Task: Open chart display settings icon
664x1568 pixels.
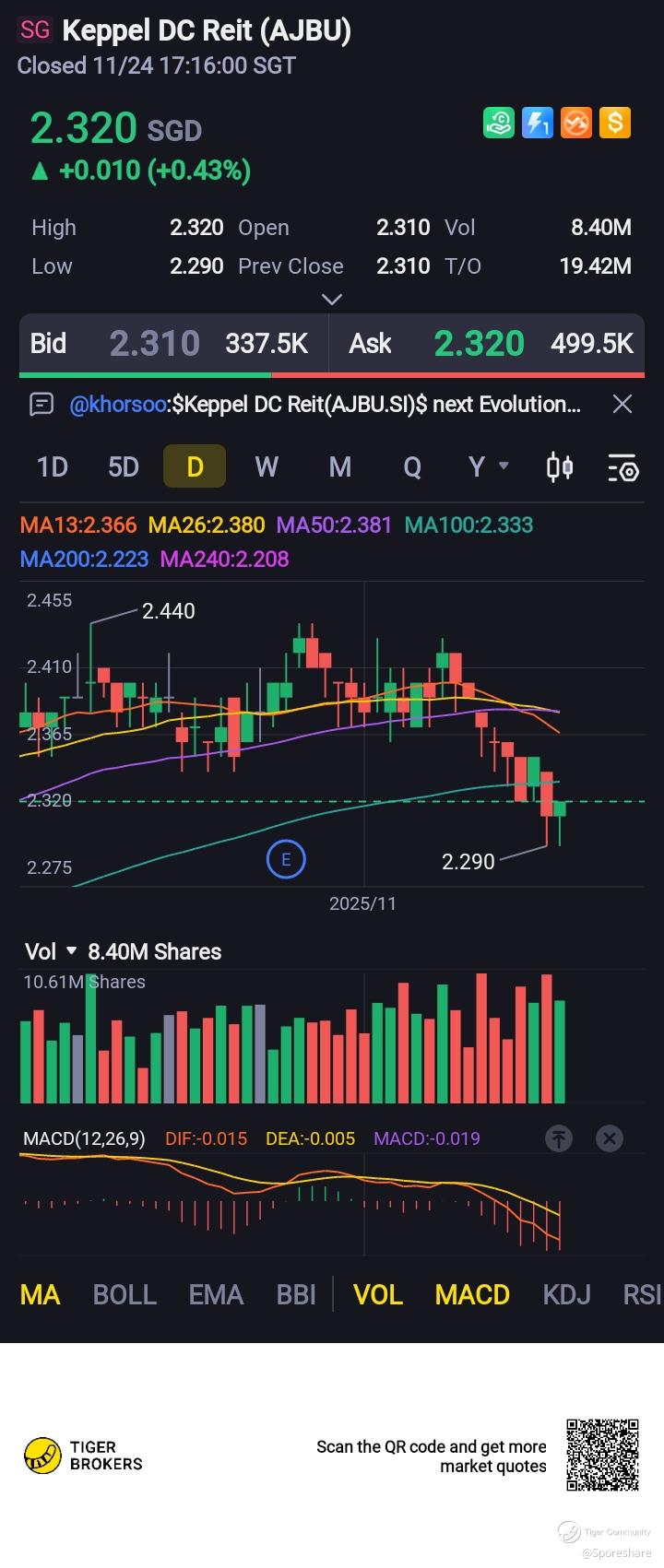Action: tap(622, 468)
